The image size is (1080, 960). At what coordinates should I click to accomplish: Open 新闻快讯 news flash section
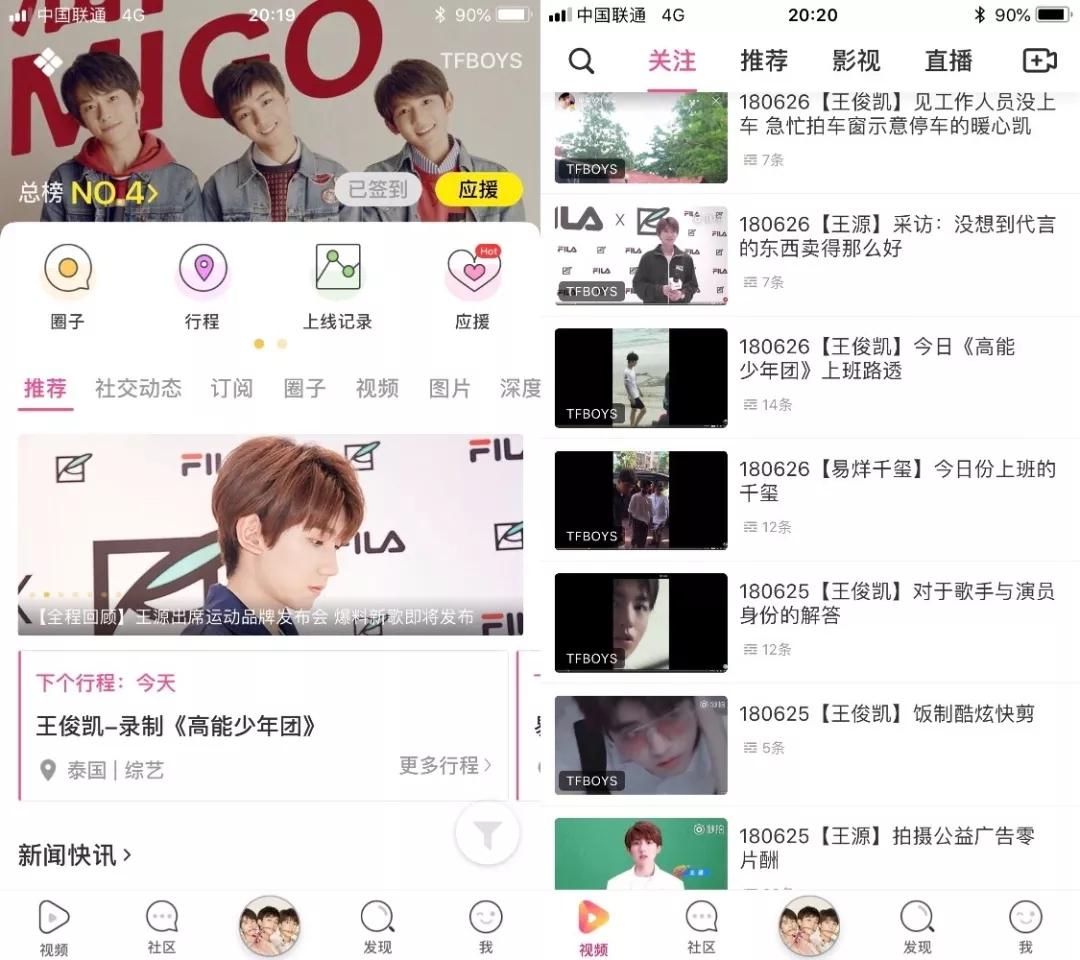coord(75,855)
